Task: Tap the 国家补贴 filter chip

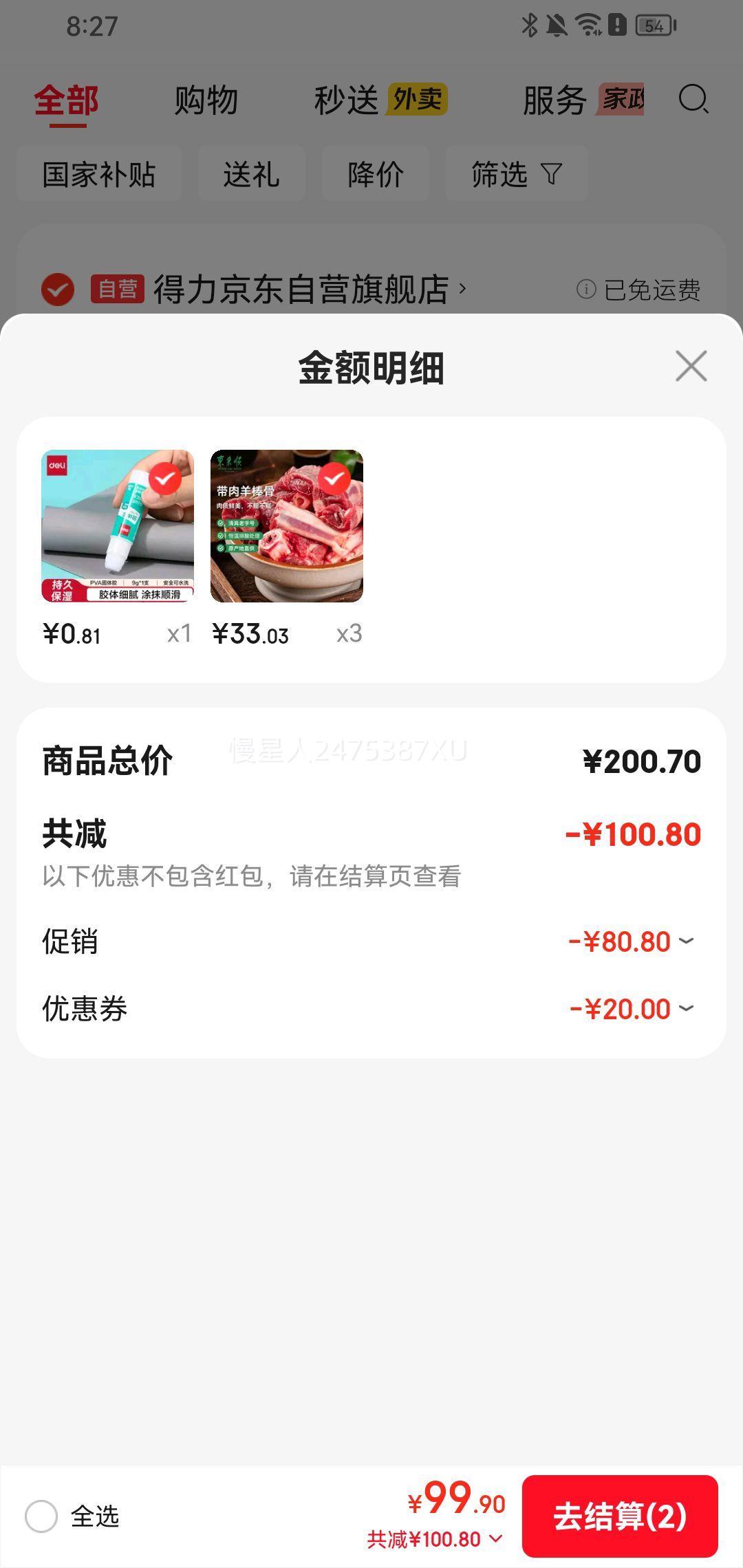Action: (x=98, y=175)
